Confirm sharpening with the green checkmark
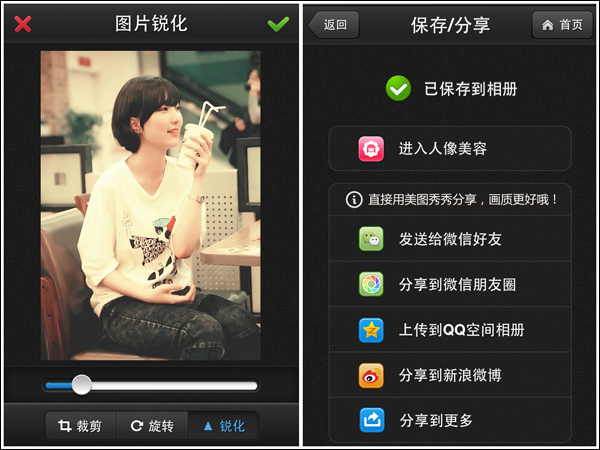This screenshot has width=600, height=450. [278, 24]
